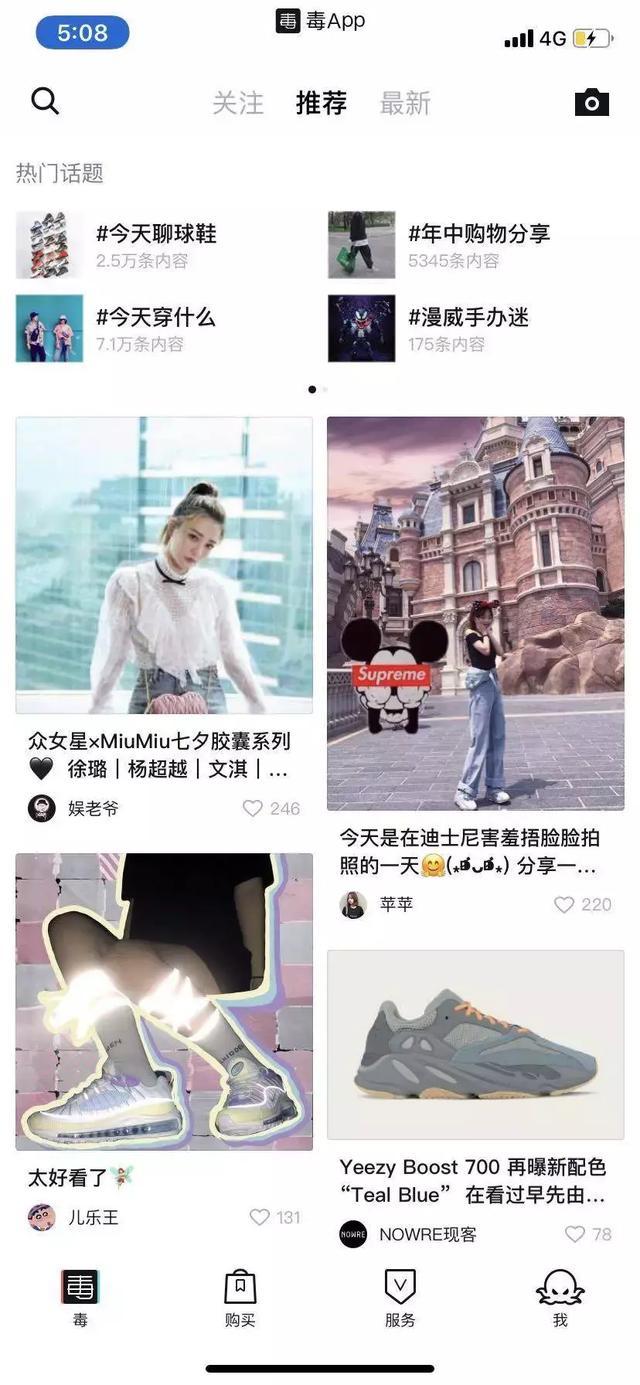Like the NOWRE现客 Yeezy post

point(575,1234)
